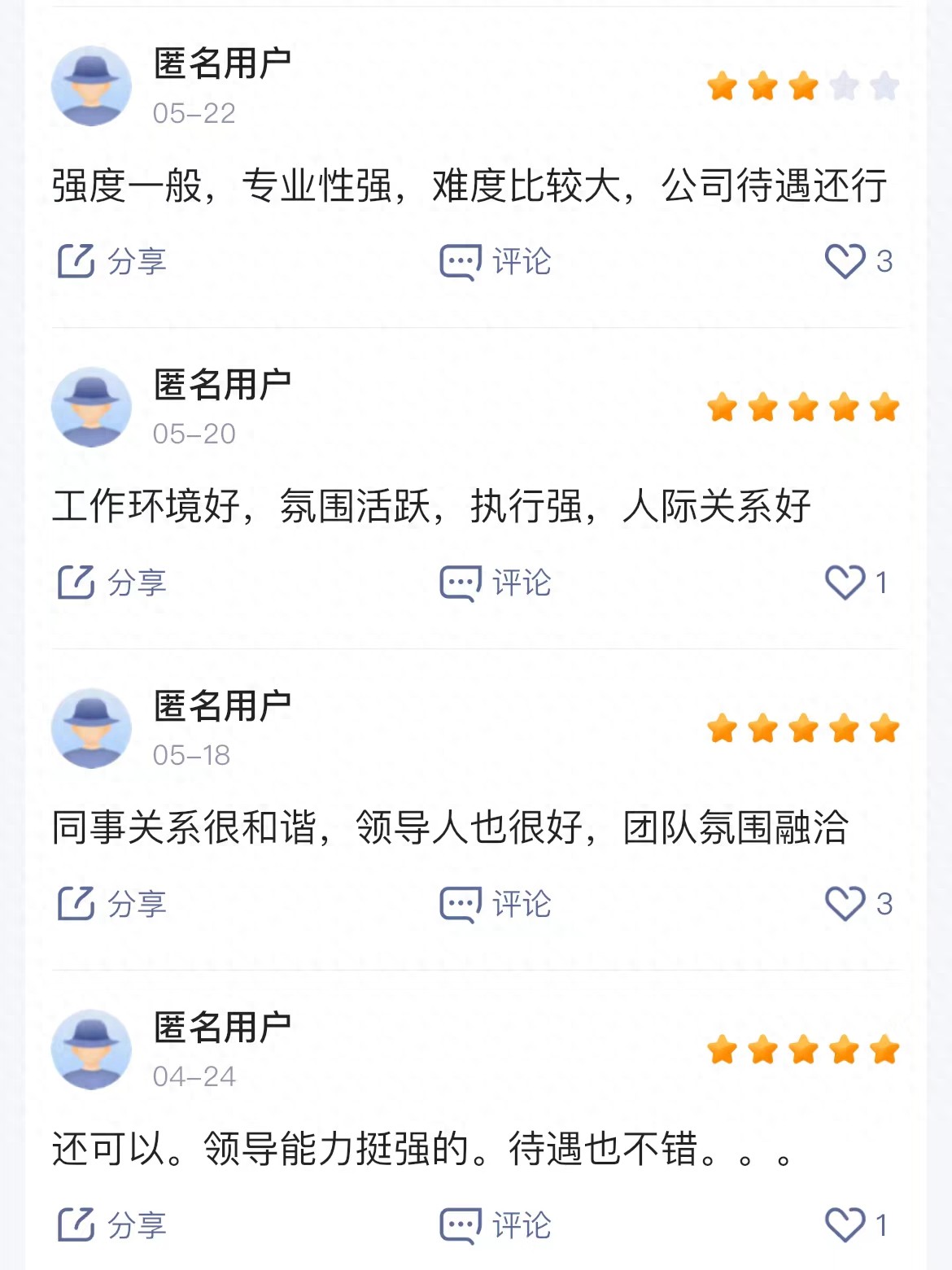Click the share icon below the 05-20 review
The image size is (952, 1270).
coord(76,580)
